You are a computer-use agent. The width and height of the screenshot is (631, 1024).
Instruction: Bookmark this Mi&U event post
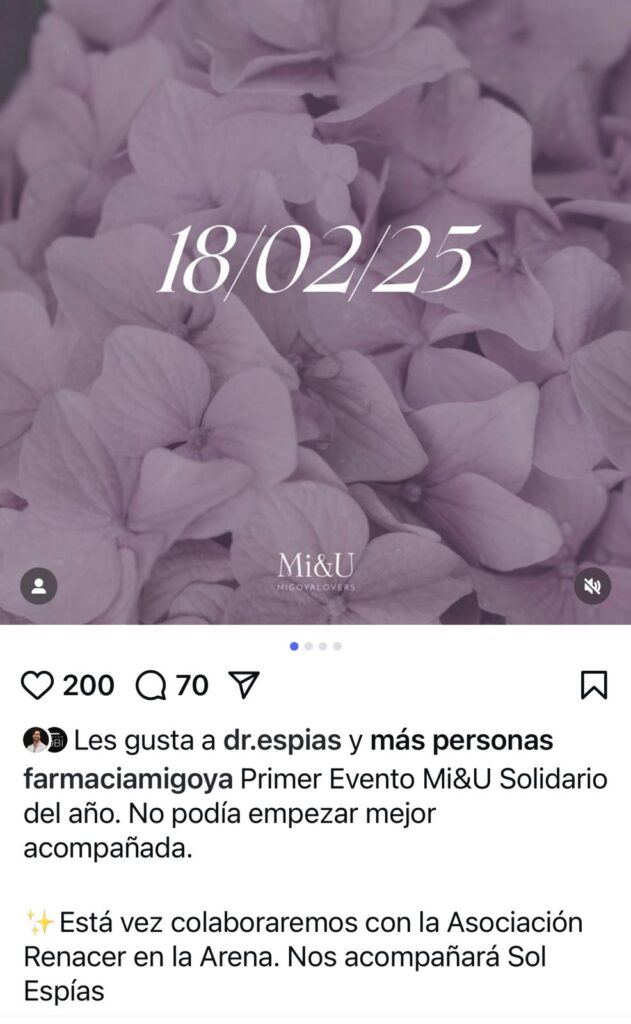click(594, 685)
